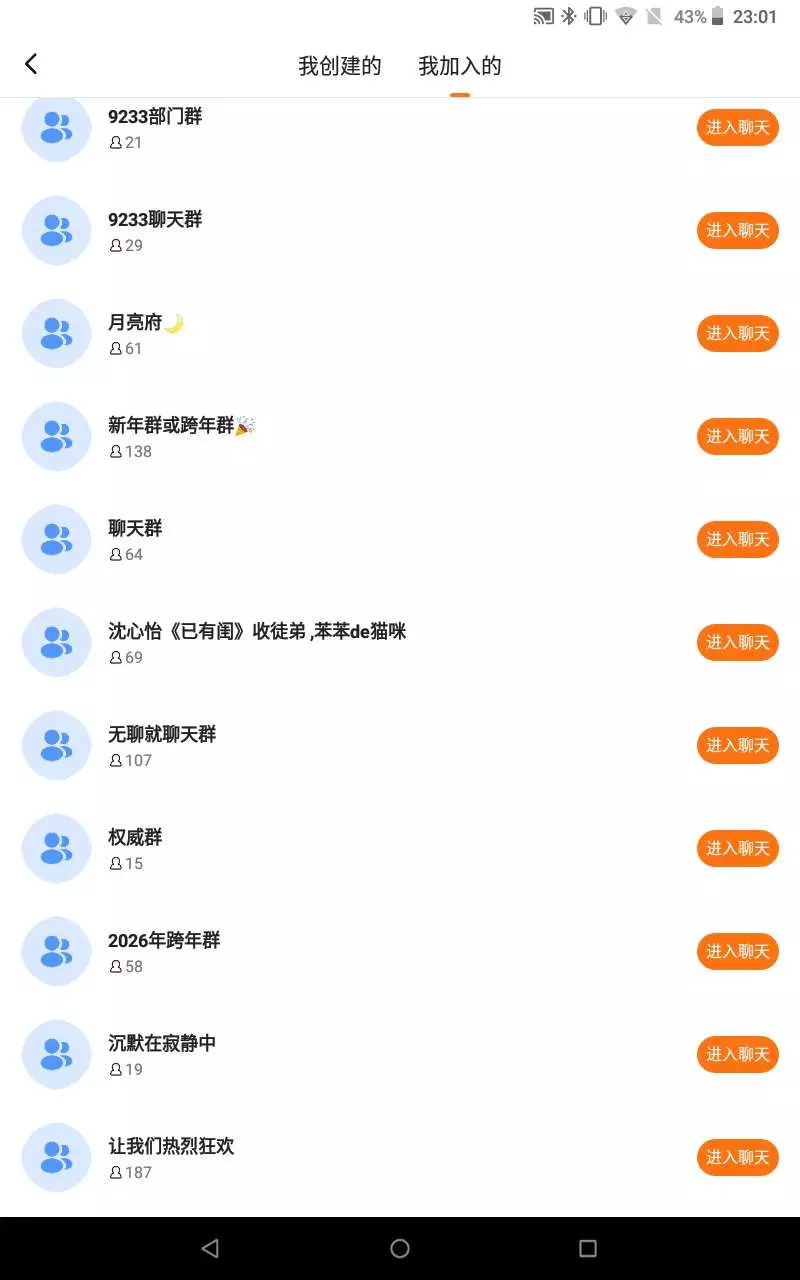
Task: Tap 进入聊天 next to 无聊就聊天群
Action: (x=737, y=746)
